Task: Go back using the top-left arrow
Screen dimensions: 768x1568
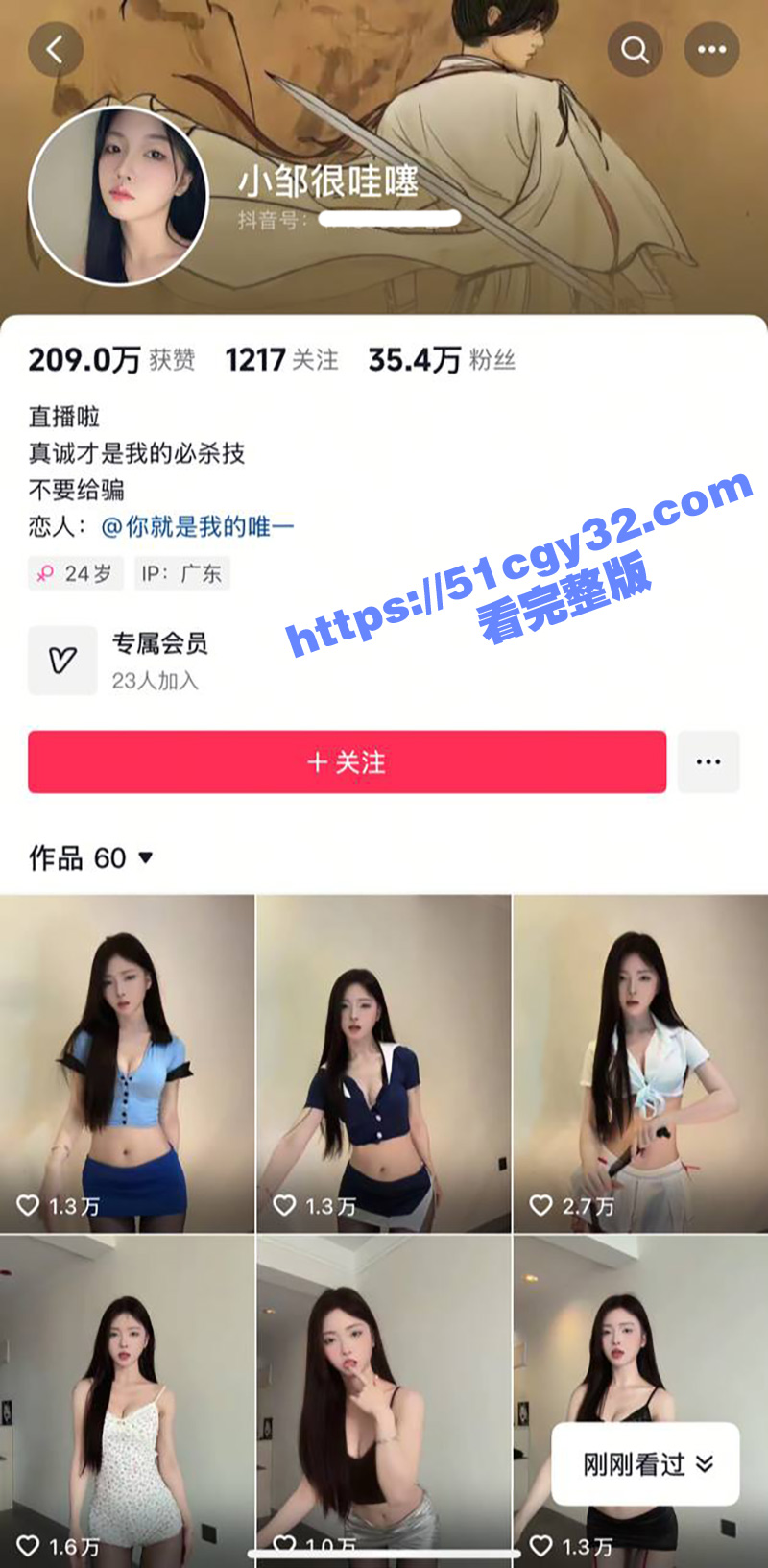Action: (x=56, y=50)
